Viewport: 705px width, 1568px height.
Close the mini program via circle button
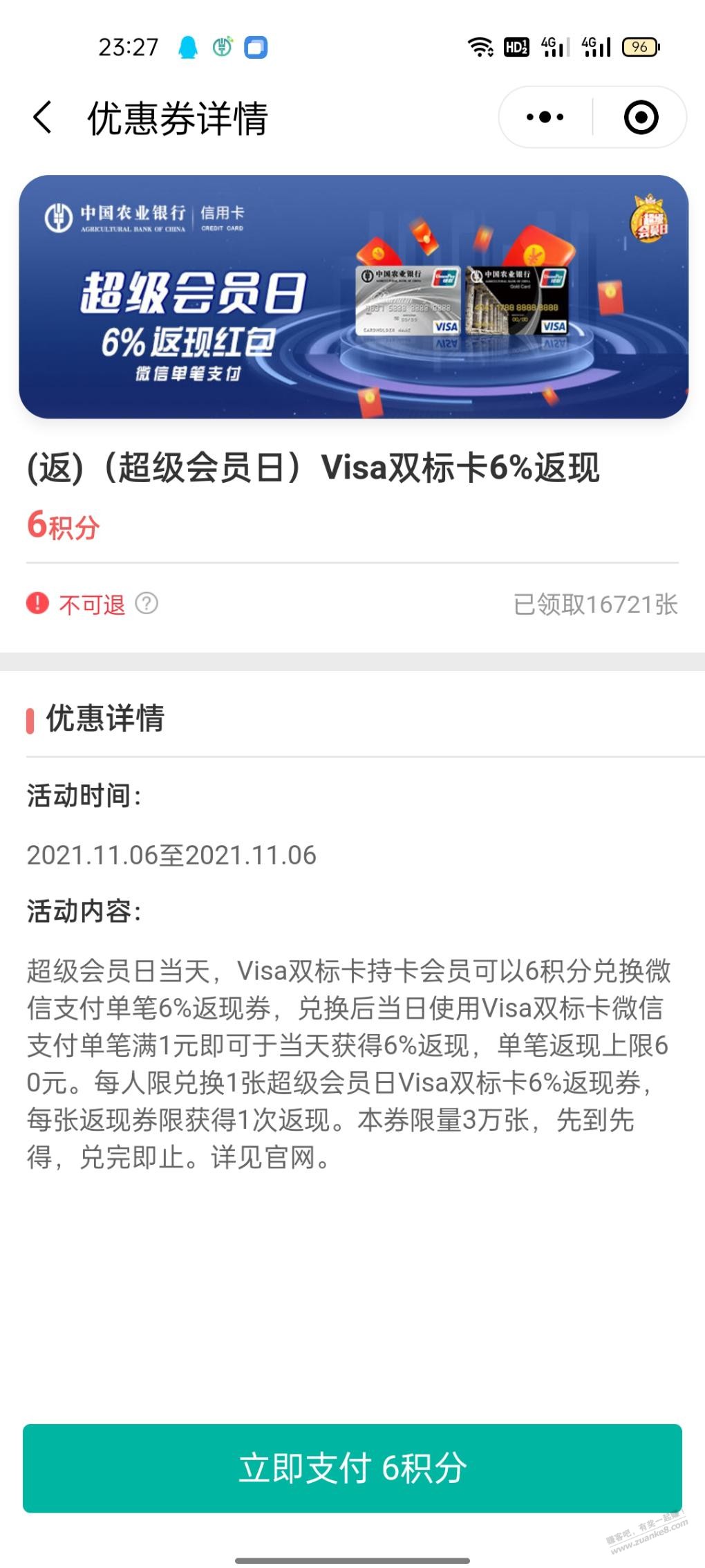coord(641,117)
